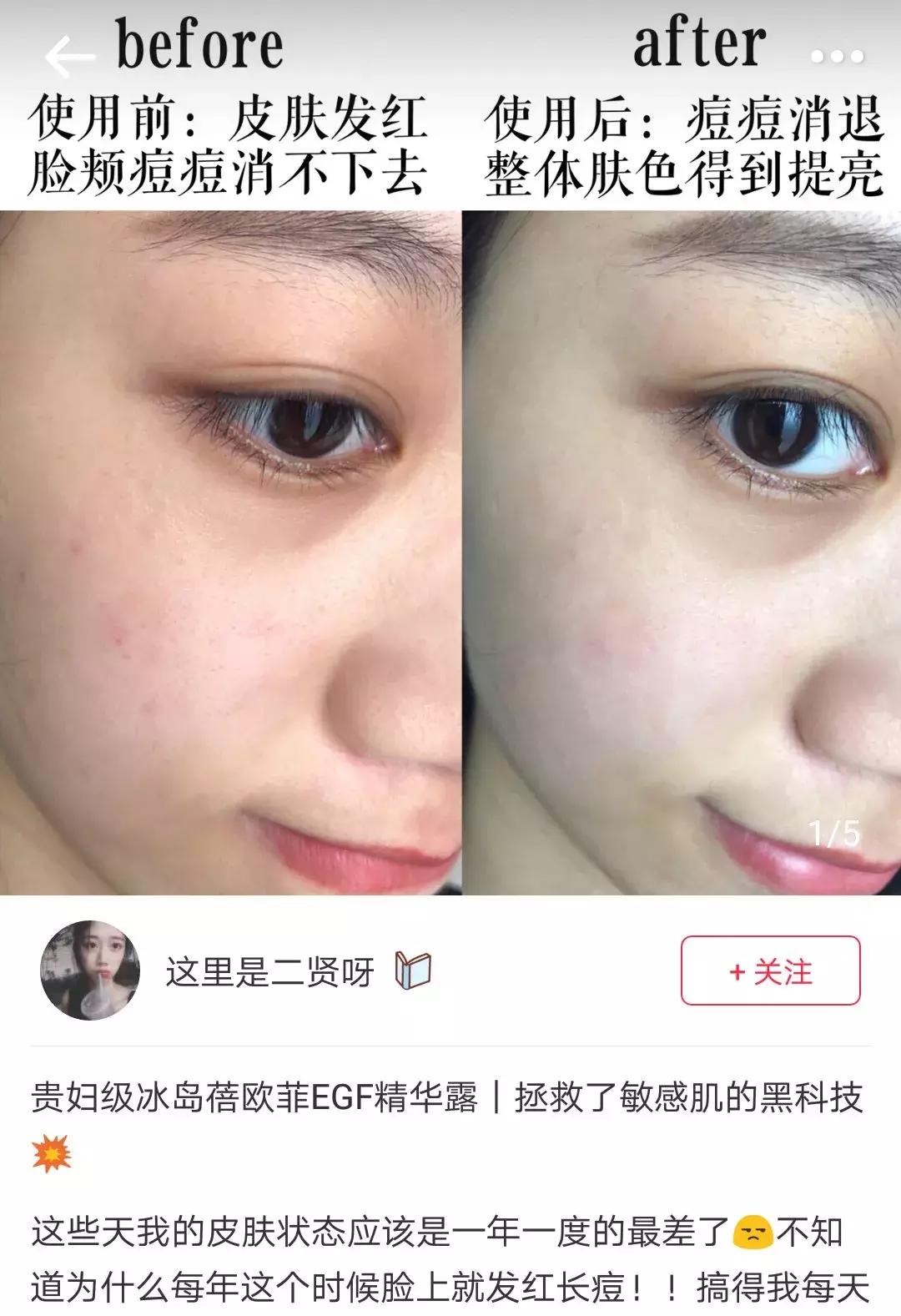The width and height of the screenshot is (901, 1316).
Task: Click caption 使用后：痘痘消退
Action: click(684, 120)
